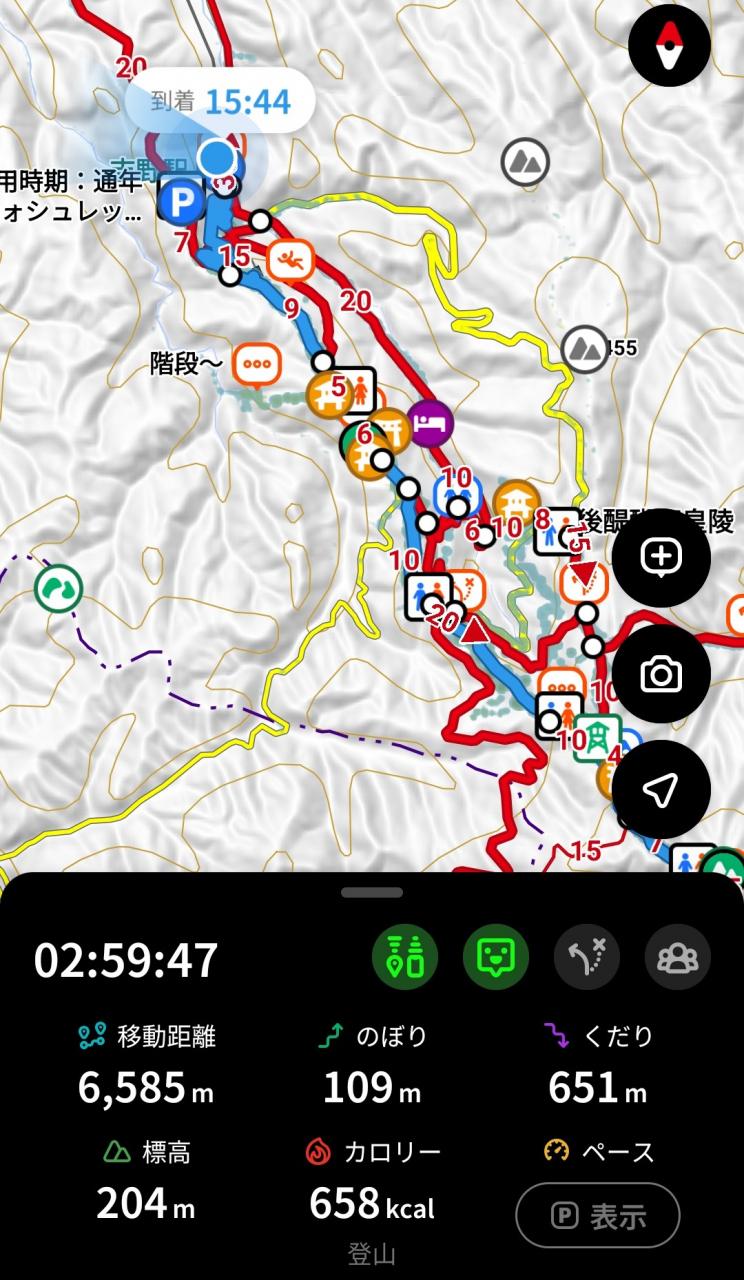
Task: Toggle the route deviation alert icon
Action: tap(586, 957)
